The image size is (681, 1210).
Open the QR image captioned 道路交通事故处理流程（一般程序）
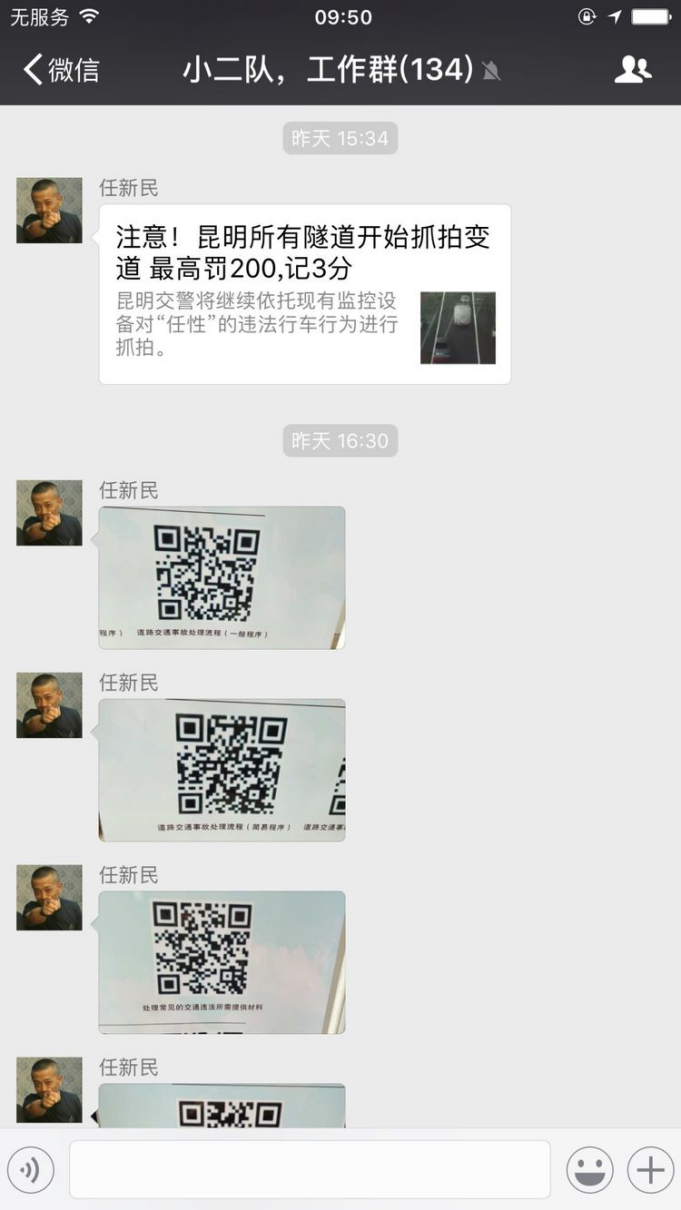click(x=222, y=577)
